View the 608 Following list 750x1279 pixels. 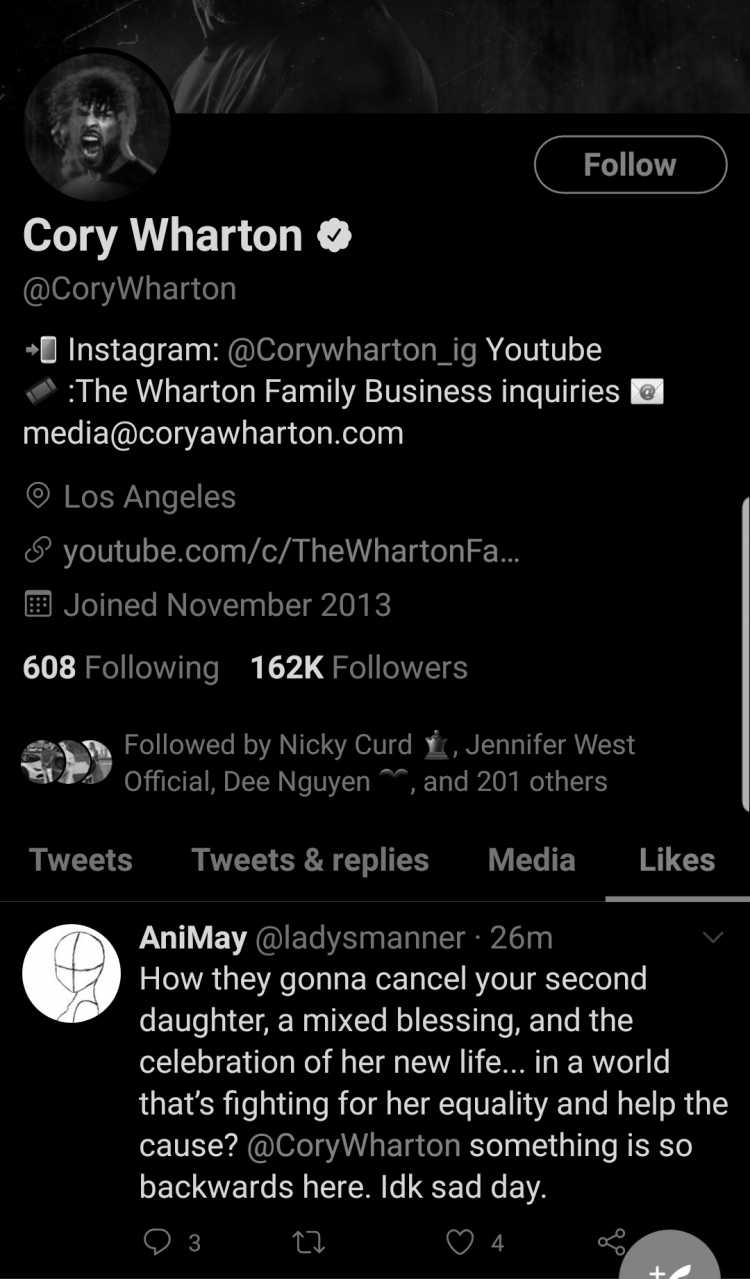click(x=120, y=667)
